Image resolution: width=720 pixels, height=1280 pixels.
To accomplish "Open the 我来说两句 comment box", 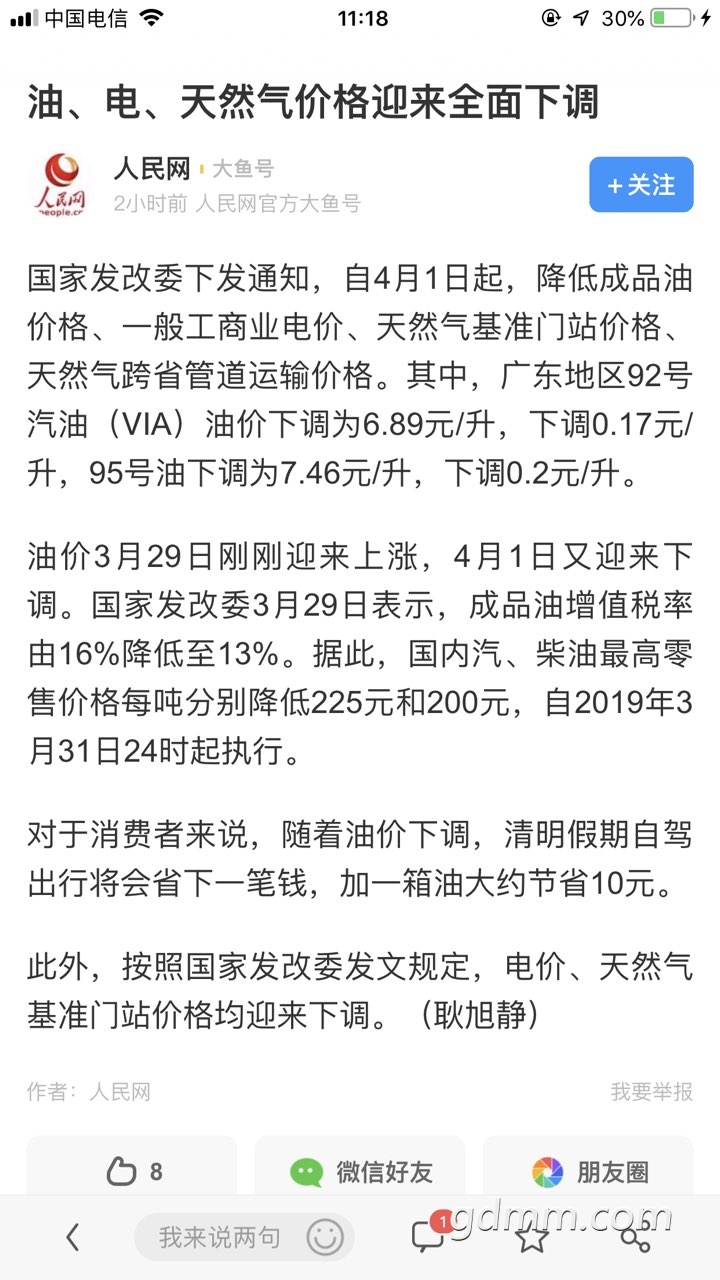I will click(x=219, y=1238).
